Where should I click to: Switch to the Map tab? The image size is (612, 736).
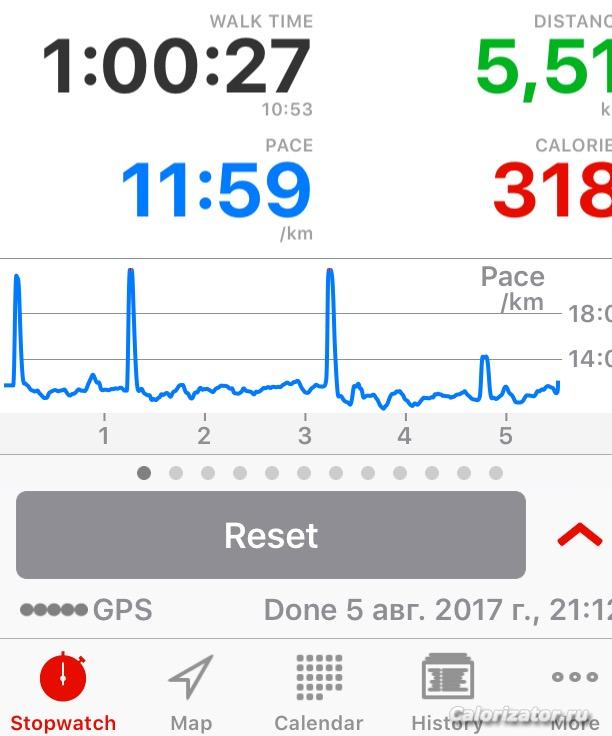[191, 692]
